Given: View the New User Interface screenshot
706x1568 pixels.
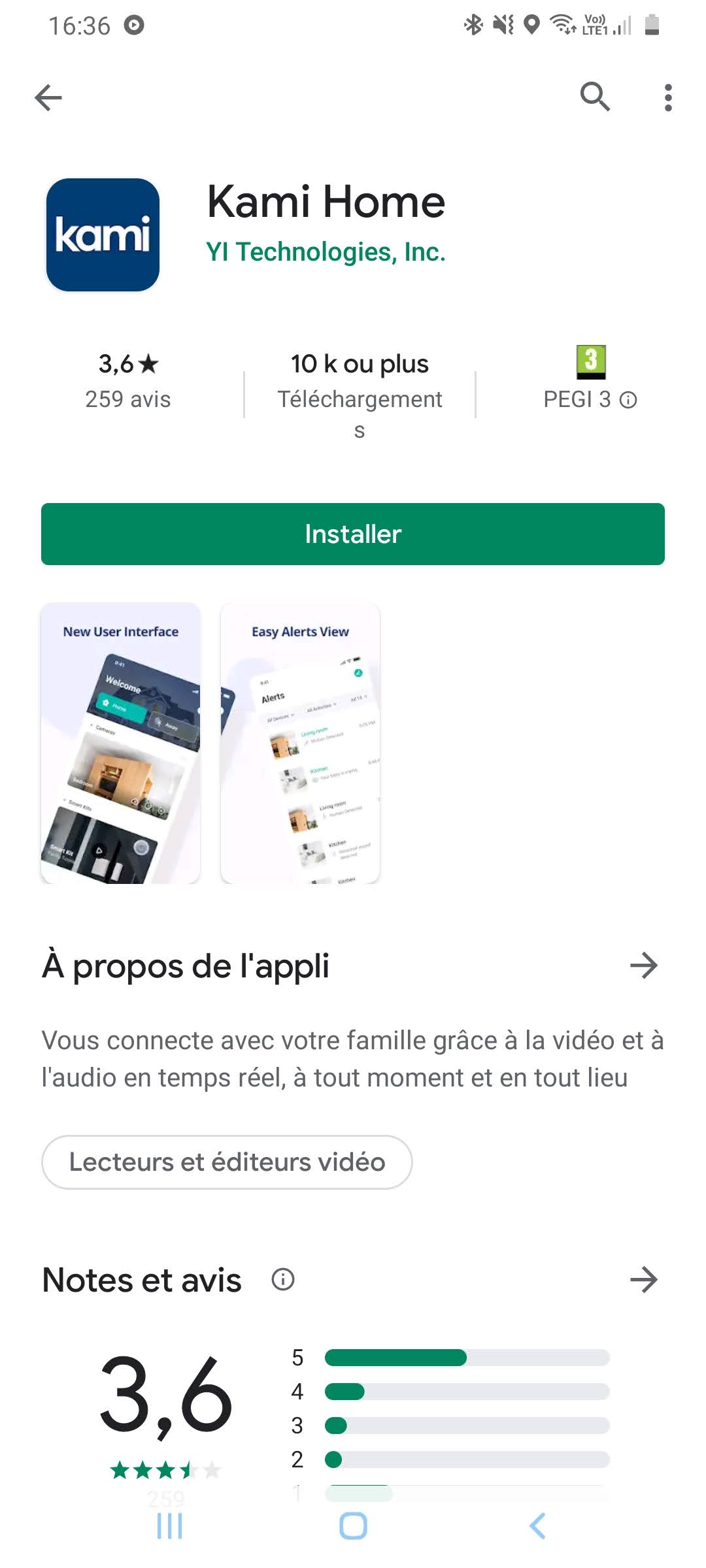Looking at the screenshot, I should [120, 743].
